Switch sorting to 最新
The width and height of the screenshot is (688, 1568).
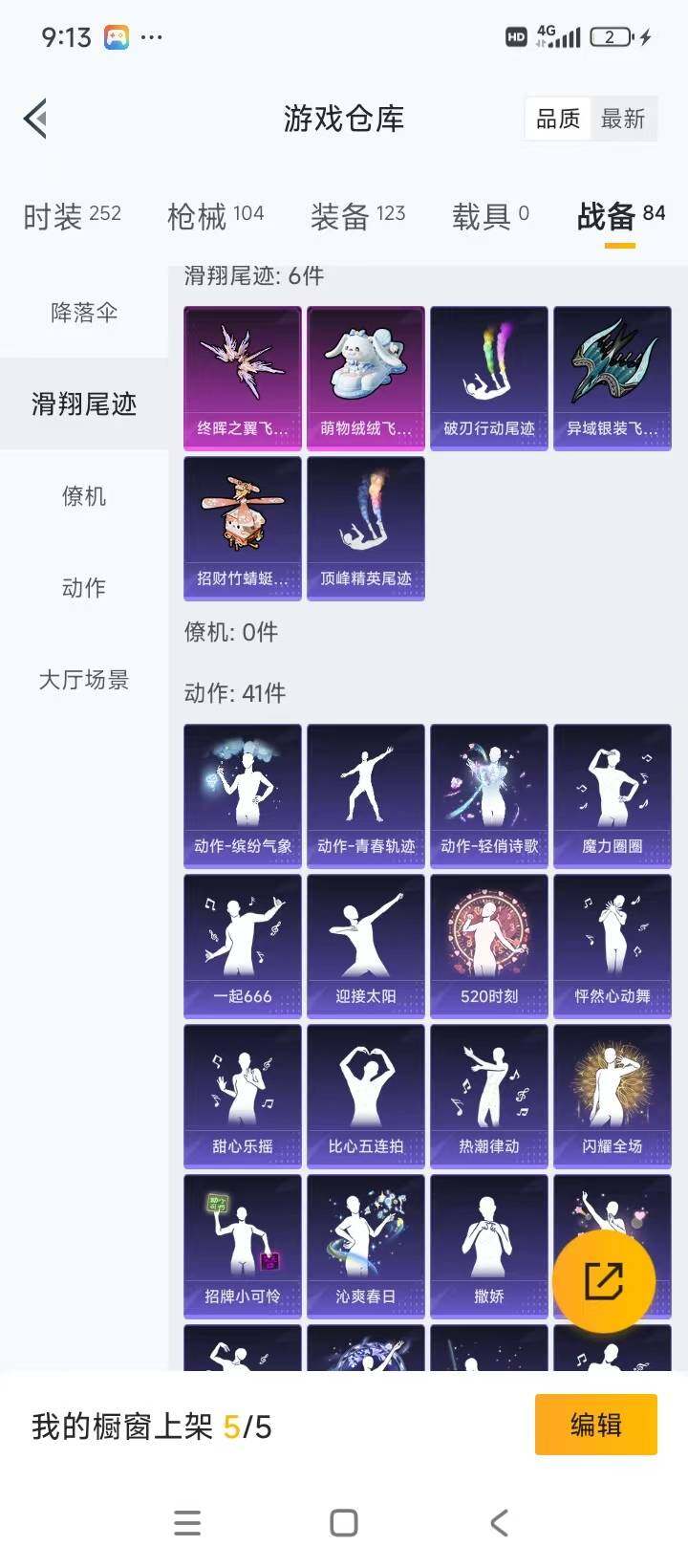coord(625,119)
